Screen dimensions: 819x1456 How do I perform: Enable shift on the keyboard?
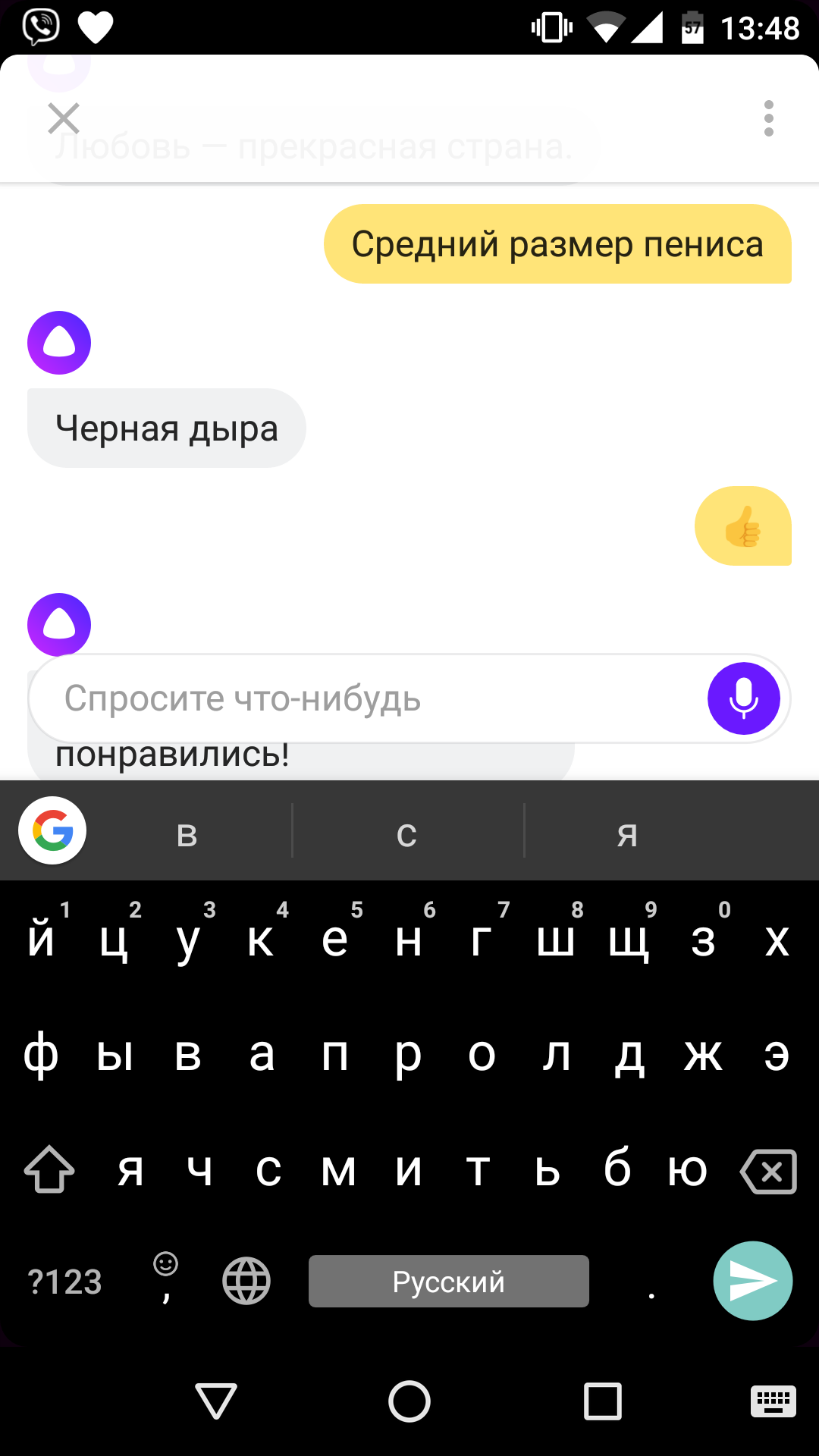[x=49, y=1169]
